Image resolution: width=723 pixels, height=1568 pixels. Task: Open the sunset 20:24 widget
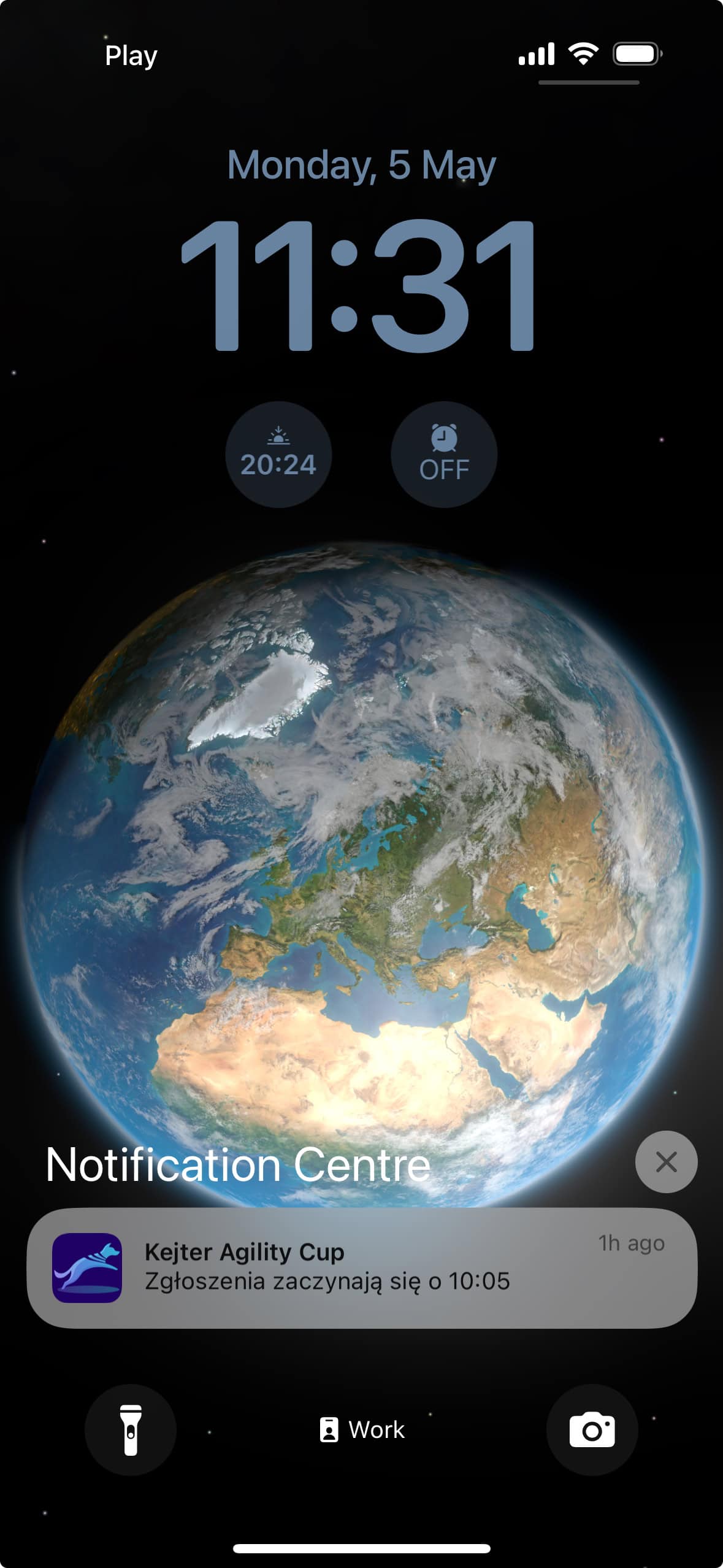278,455
